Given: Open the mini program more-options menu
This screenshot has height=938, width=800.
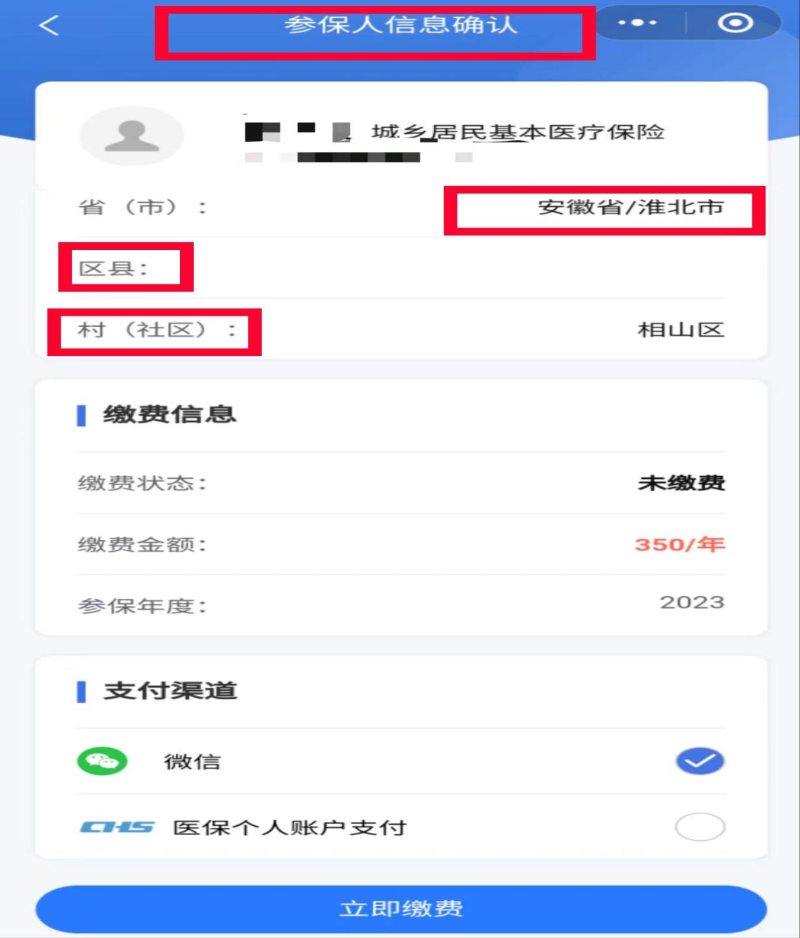Looking at the screenshot, I should click(x=637, y=24).
